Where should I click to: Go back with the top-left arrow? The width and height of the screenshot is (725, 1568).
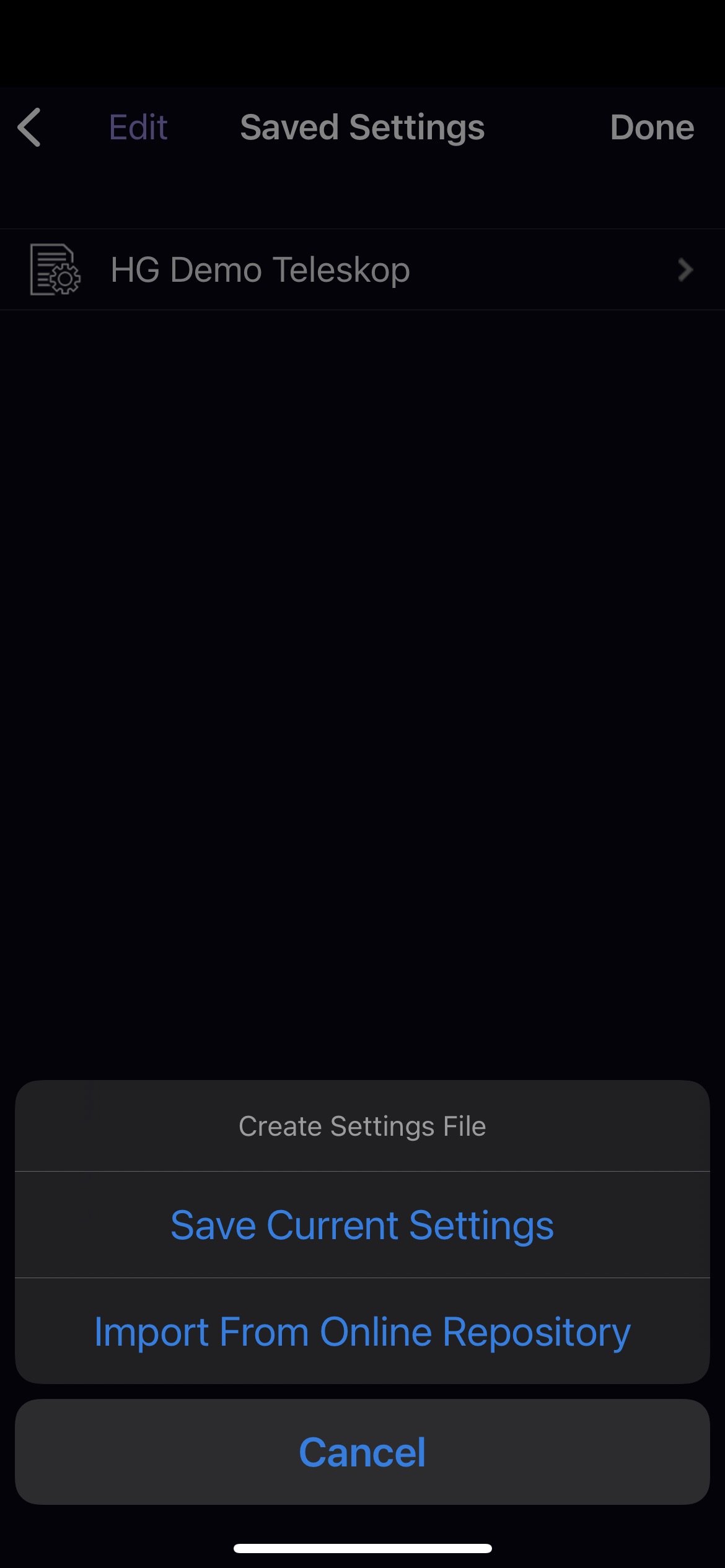click(29, 128)
